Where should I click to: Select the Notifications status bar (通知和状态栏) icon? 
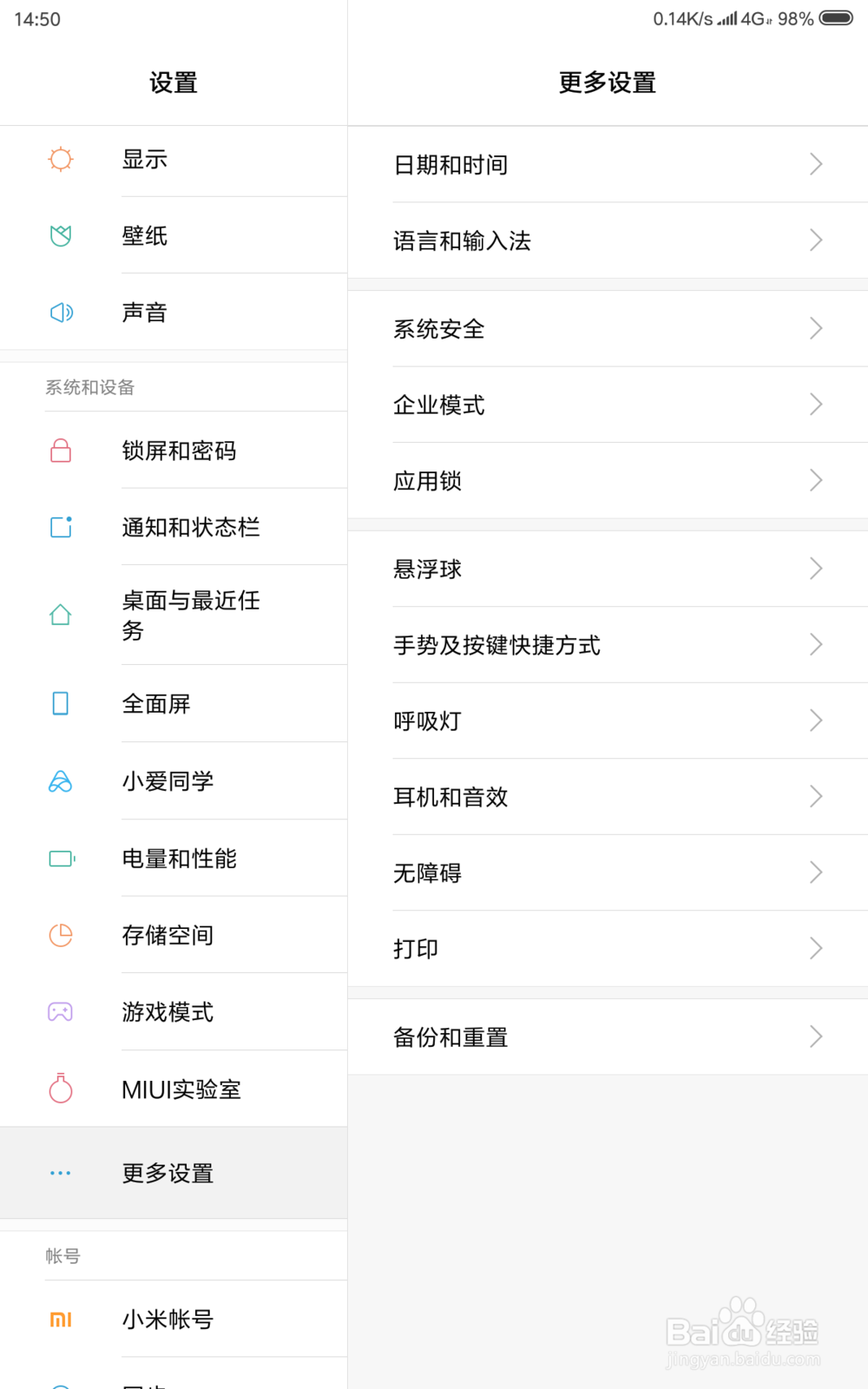pyautogui.click(x=60, y=527)
